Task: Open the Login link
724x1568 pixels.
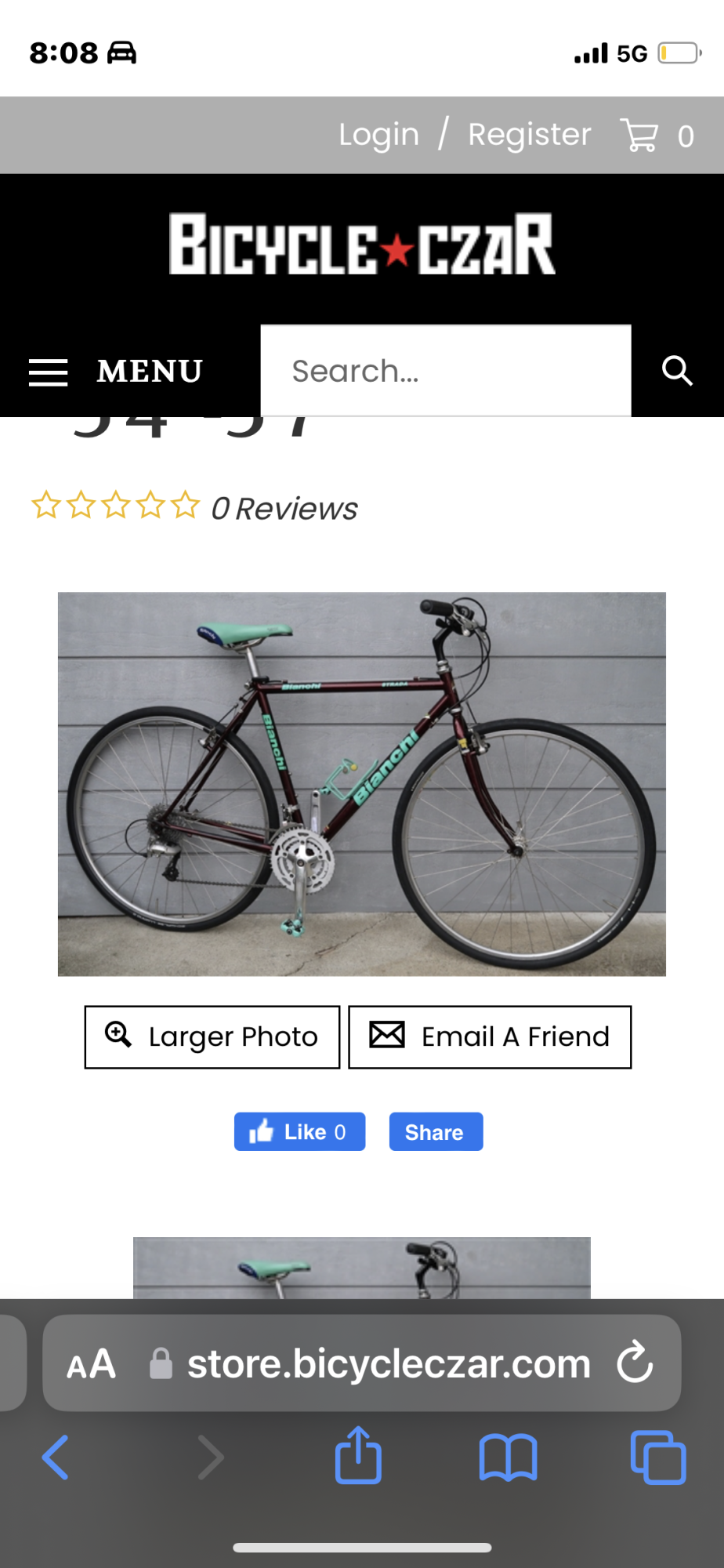Action: click(x=378, y=135)
